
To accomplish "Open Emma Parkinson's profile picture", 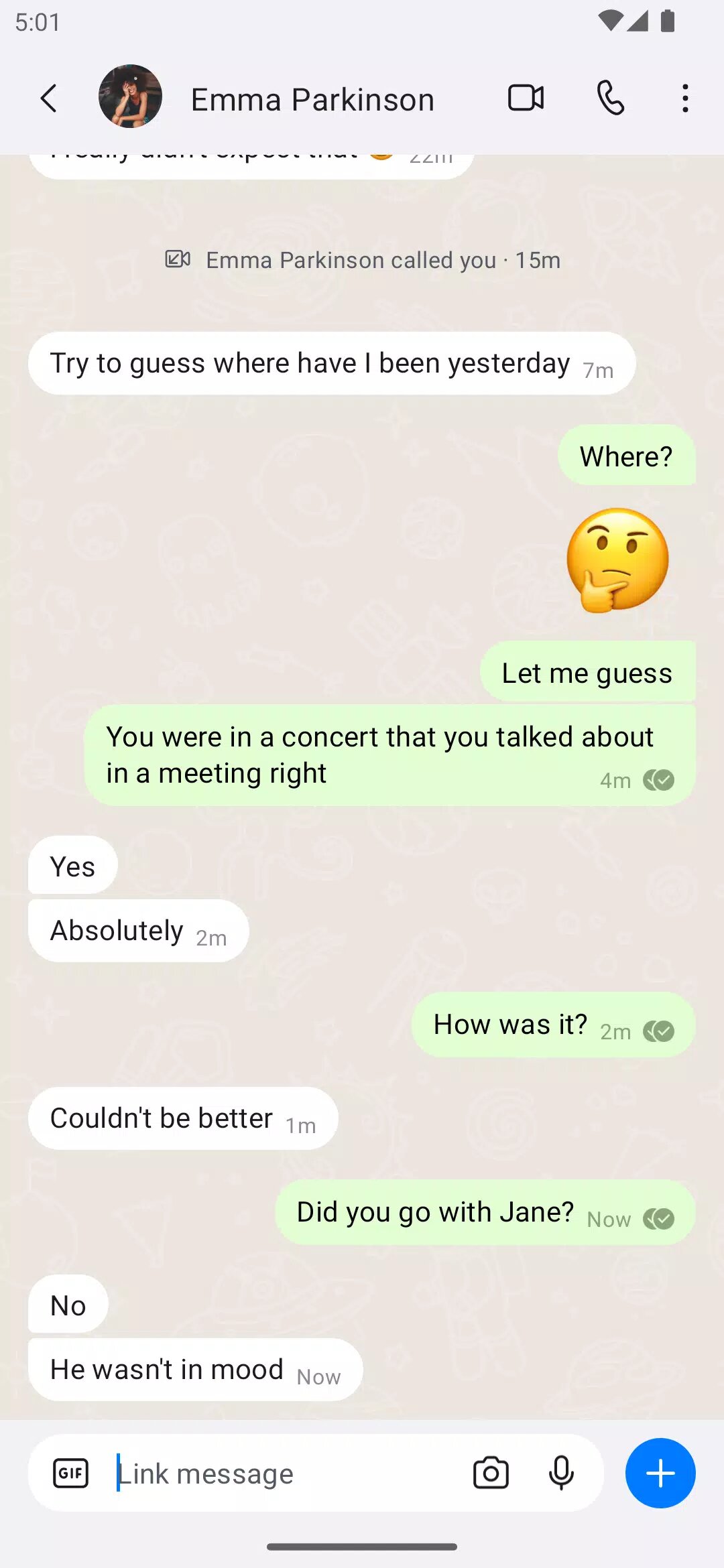I will 130,96.
